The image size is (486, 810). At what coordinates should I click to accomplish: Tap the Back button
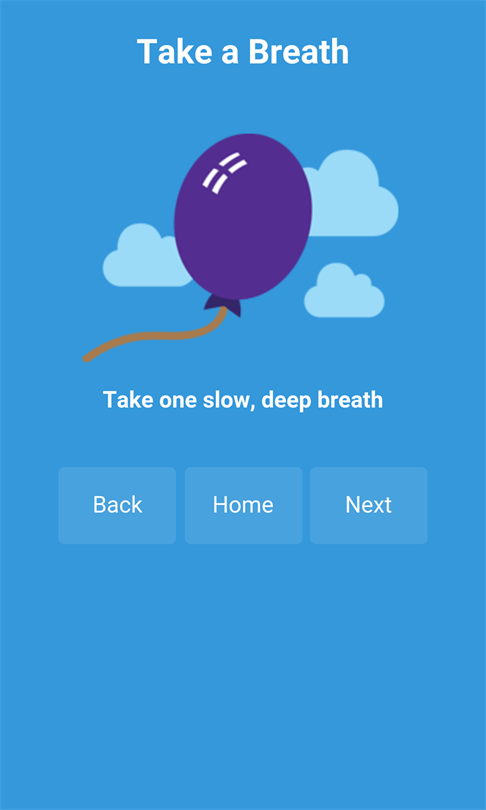coord(117,505)
